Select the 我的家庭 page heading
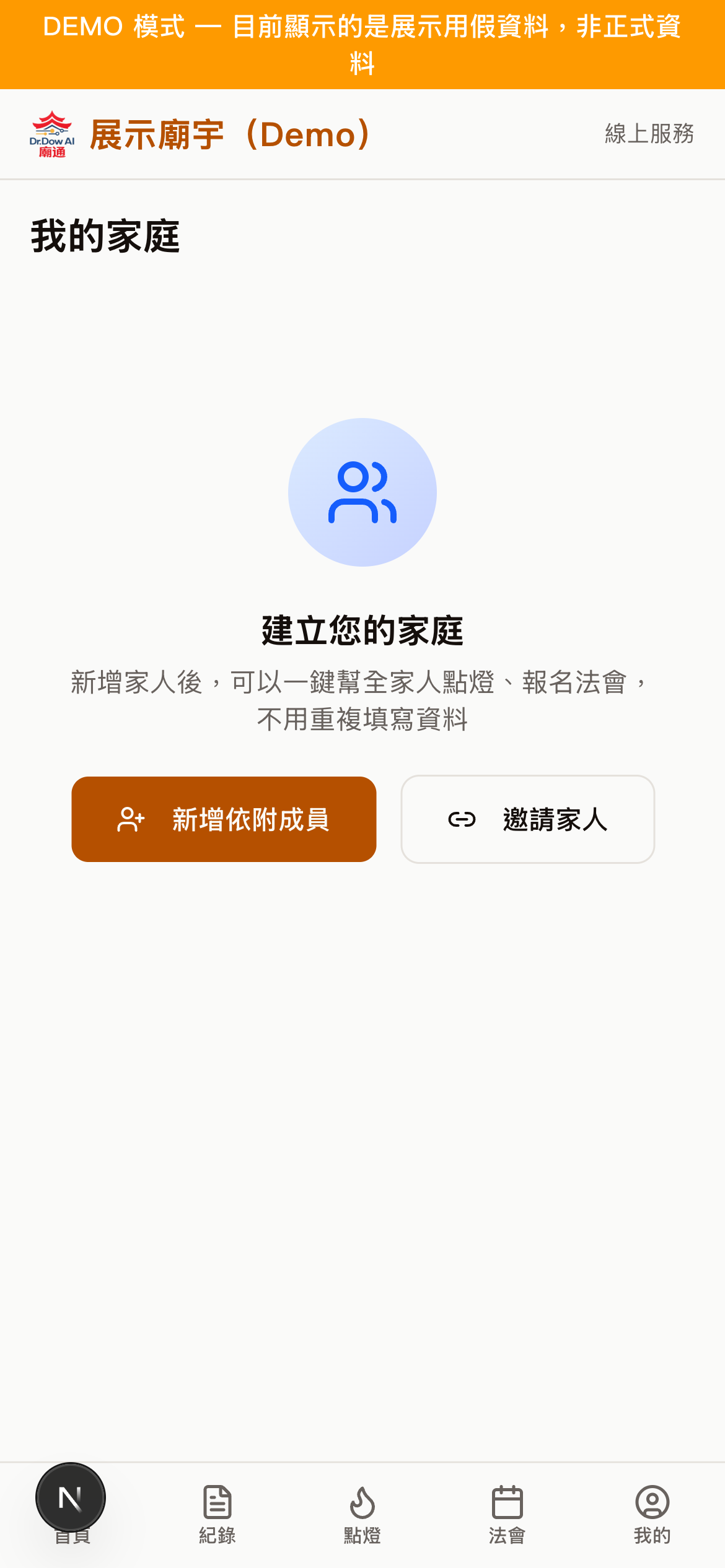Screen dimensions: 725x1568 [x=105, y=235]
